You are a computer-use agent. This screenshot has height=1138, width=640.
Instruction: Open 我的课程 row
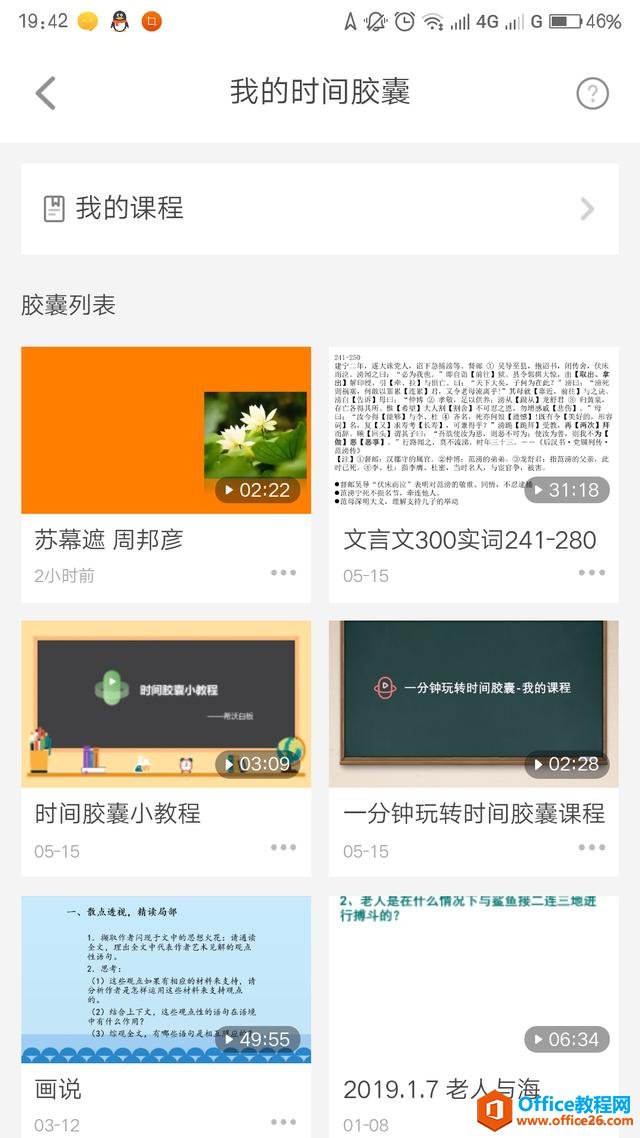click(x=319, y=209)
